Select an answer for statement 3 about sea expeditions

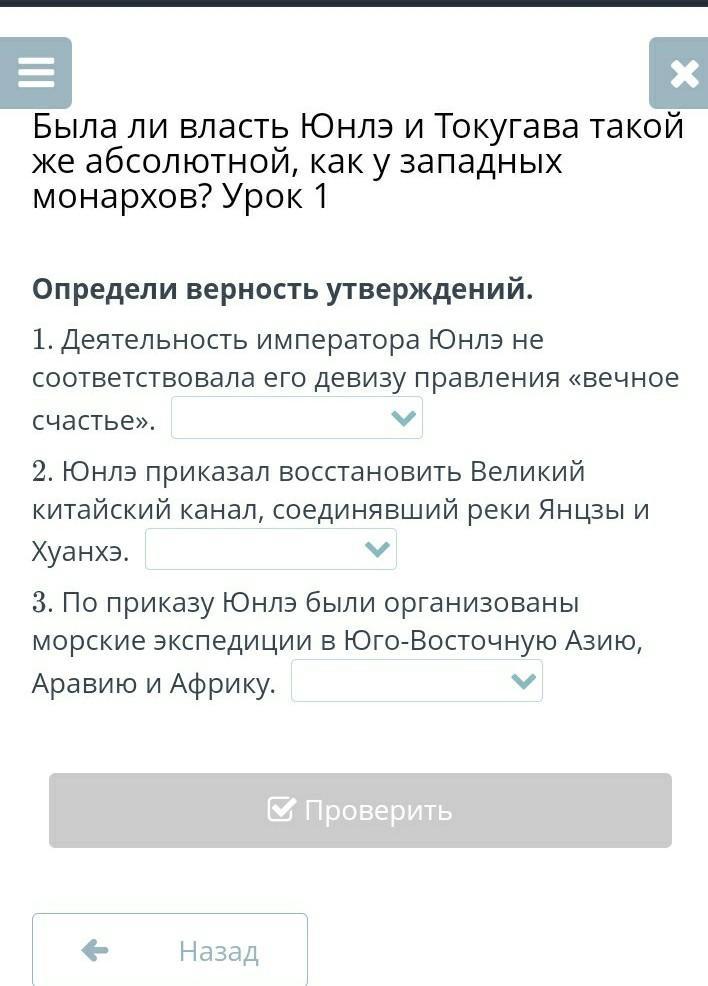[x=417, y=681]
